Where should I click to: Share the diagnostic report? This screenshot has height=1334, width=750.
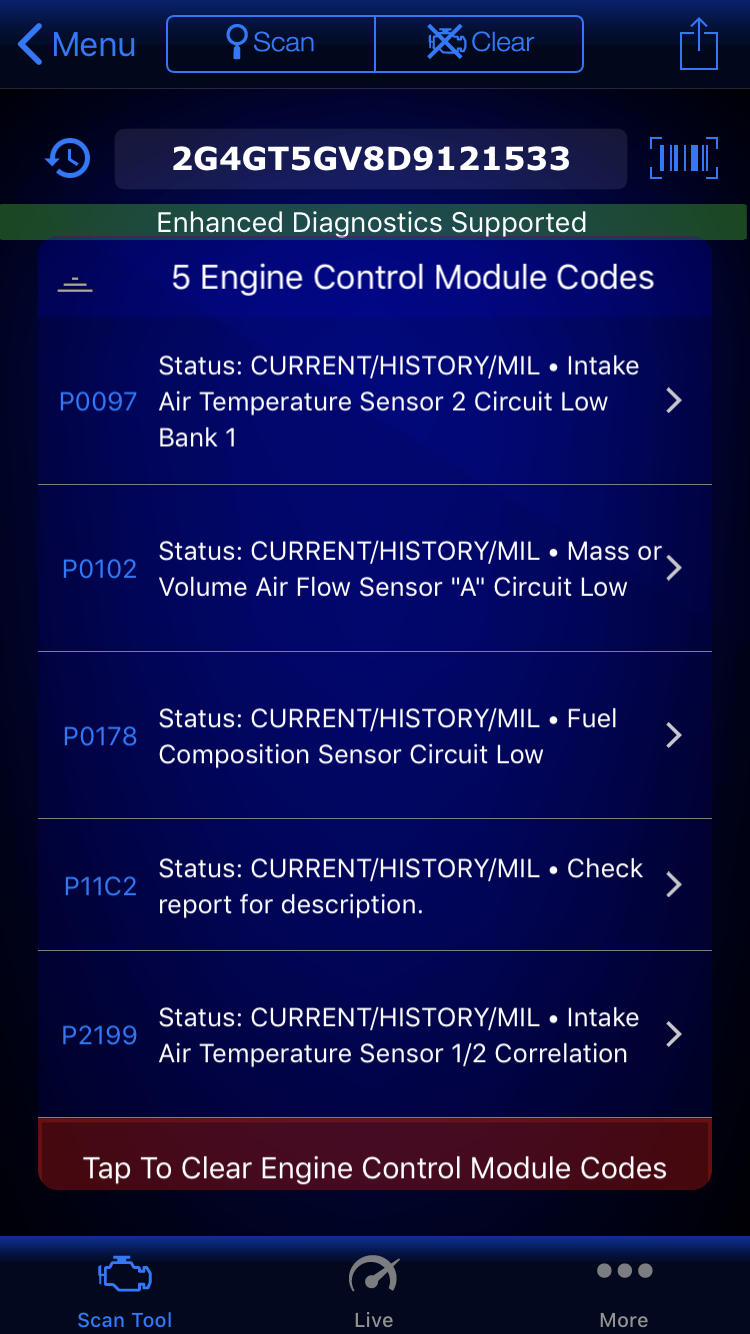(x=698, y=45)
